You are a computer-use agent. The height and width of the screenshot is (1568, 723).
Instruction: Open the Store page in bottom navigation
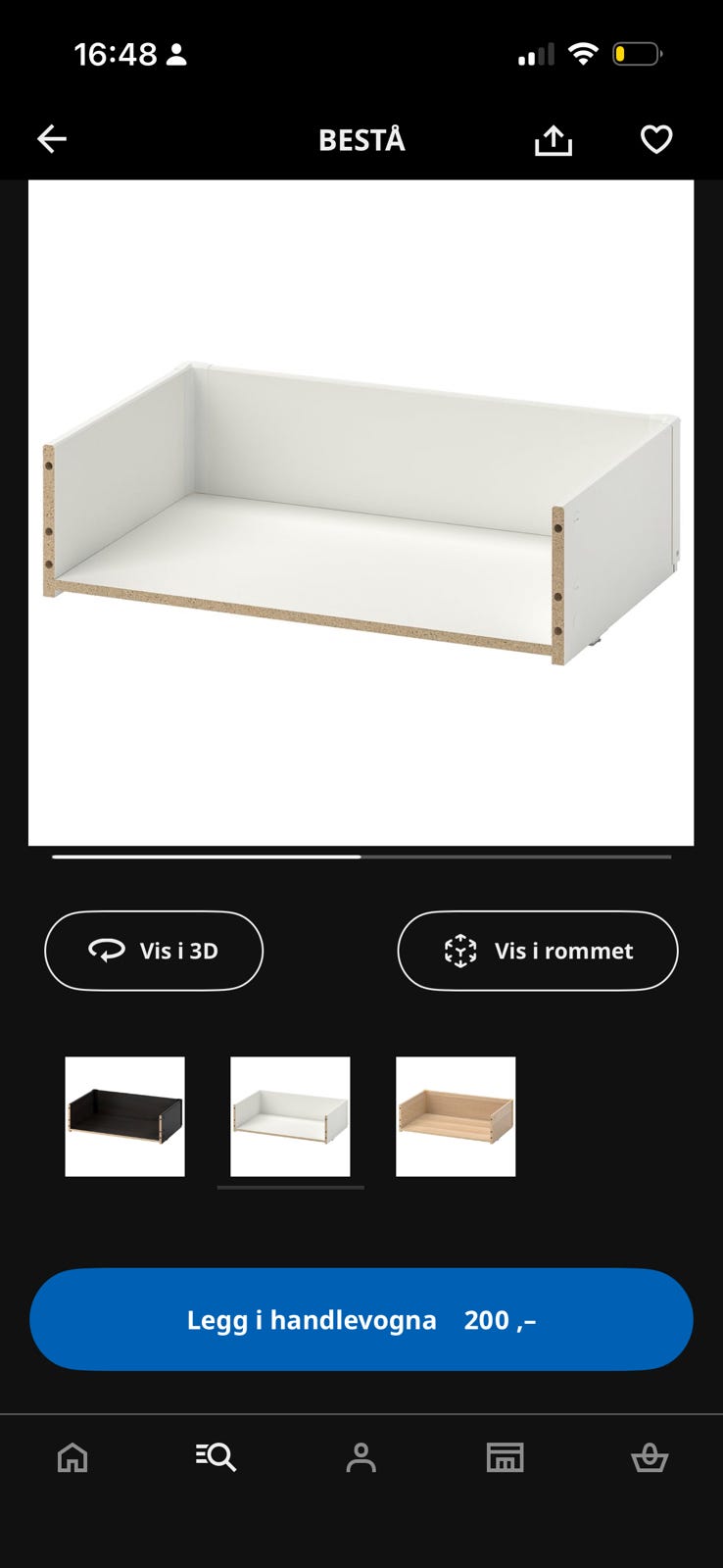point(506,1457)
